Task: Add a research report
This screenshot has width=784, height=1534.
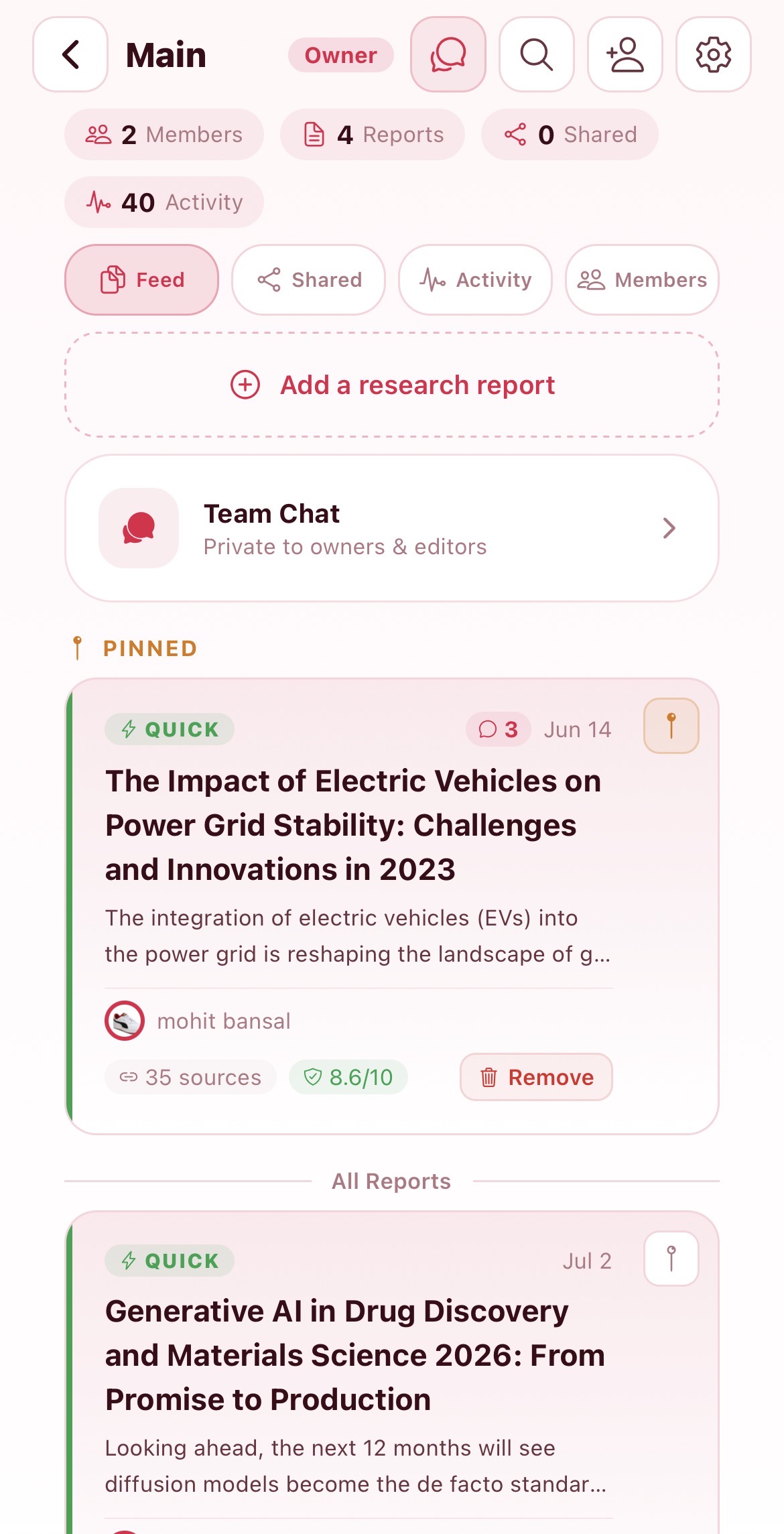Action: click(x=392, y=385)
